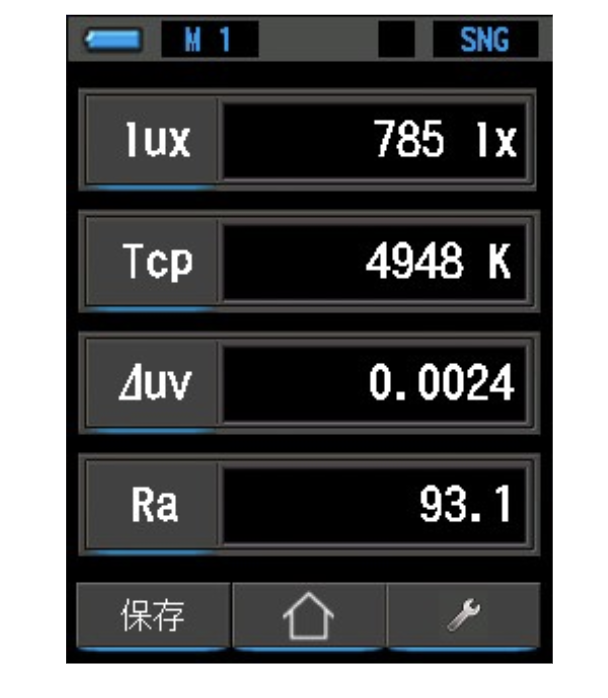This screenshot has width=608, height=698.
Task: Save the measurement with 保存
Action: click(x=153, y=615)
